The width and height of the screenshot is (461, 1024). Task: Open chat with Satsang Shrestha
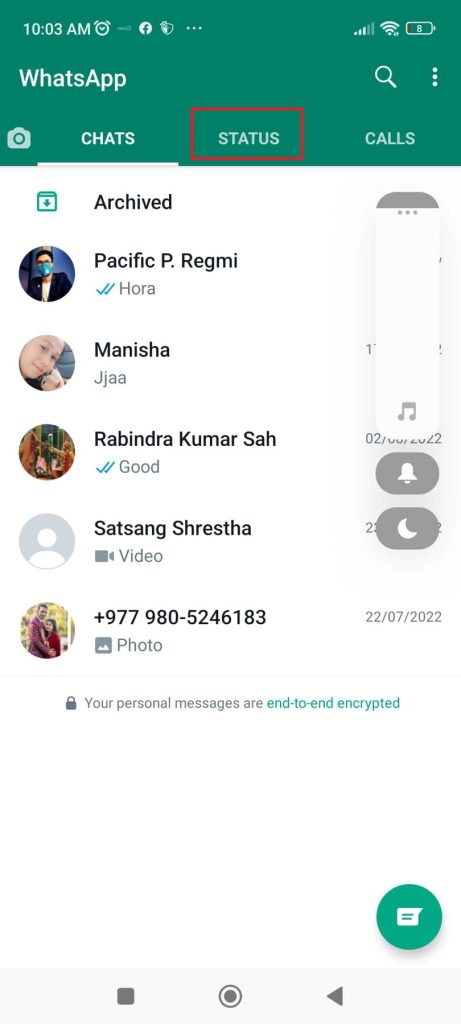pyautogui.click(x=230, y=541)
